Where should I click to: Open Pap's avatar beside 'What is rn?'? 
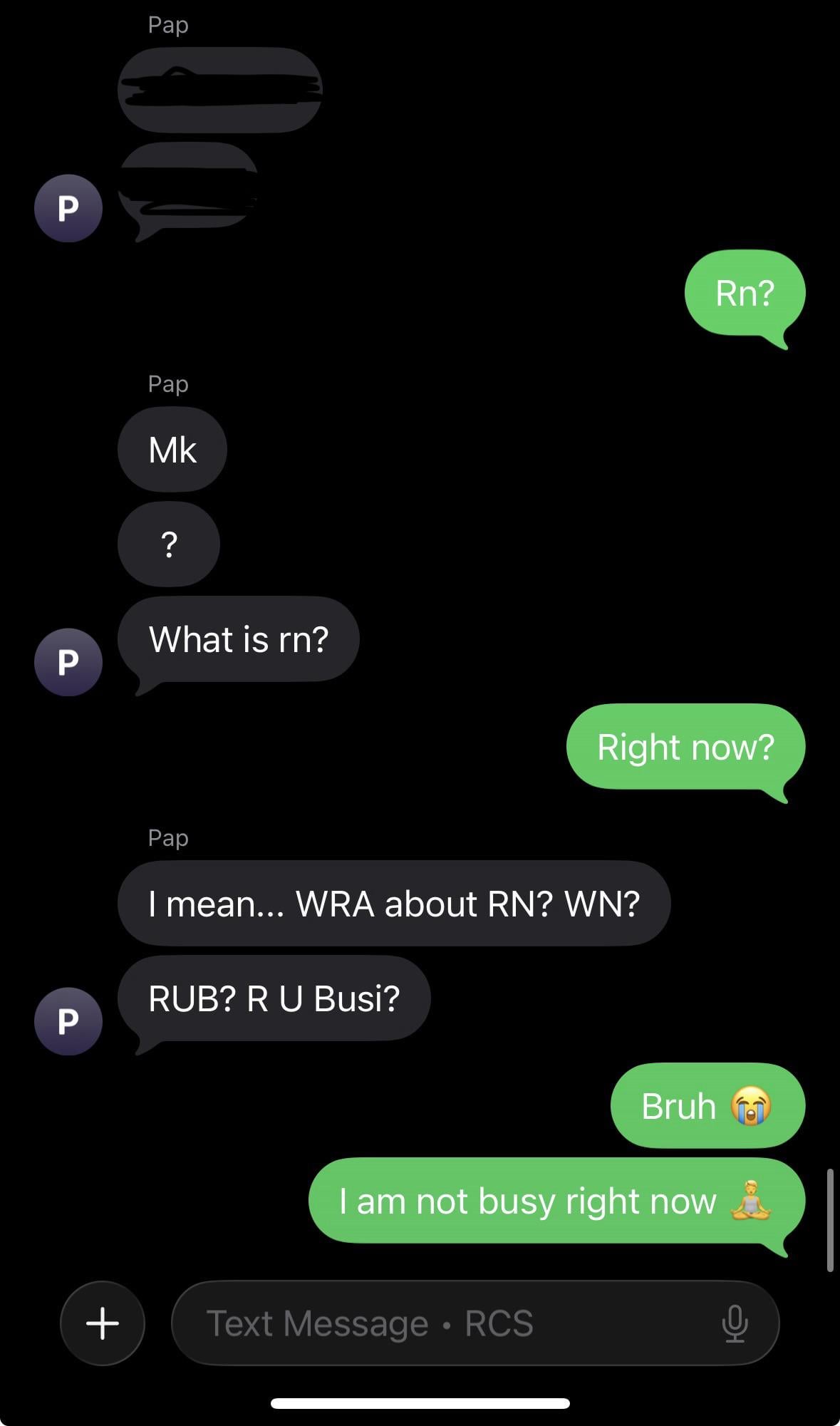pyautogui.click(x=68, y=662)
